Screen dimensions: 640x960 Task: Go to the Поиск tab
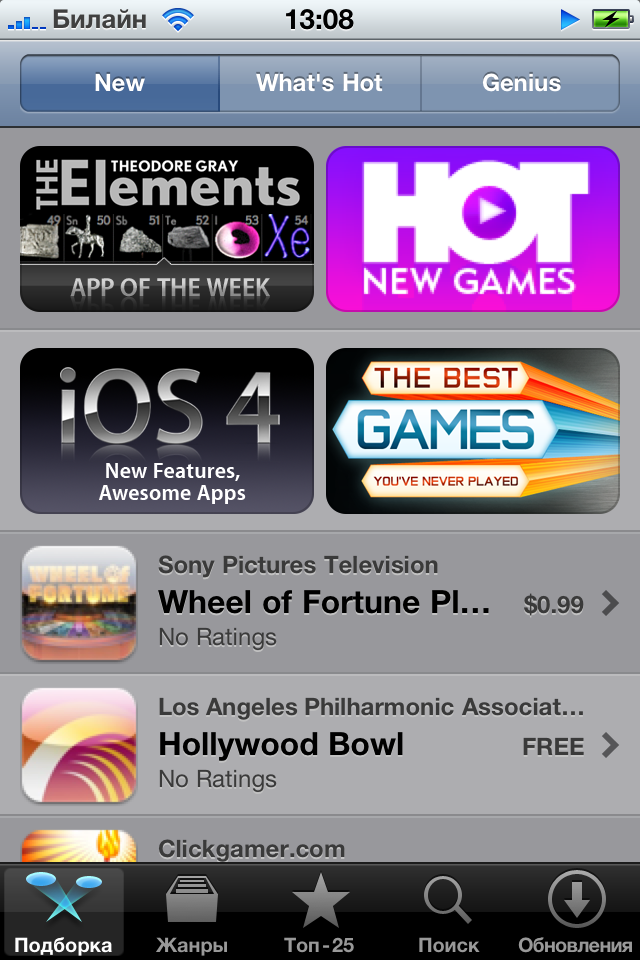coord(448,912)
